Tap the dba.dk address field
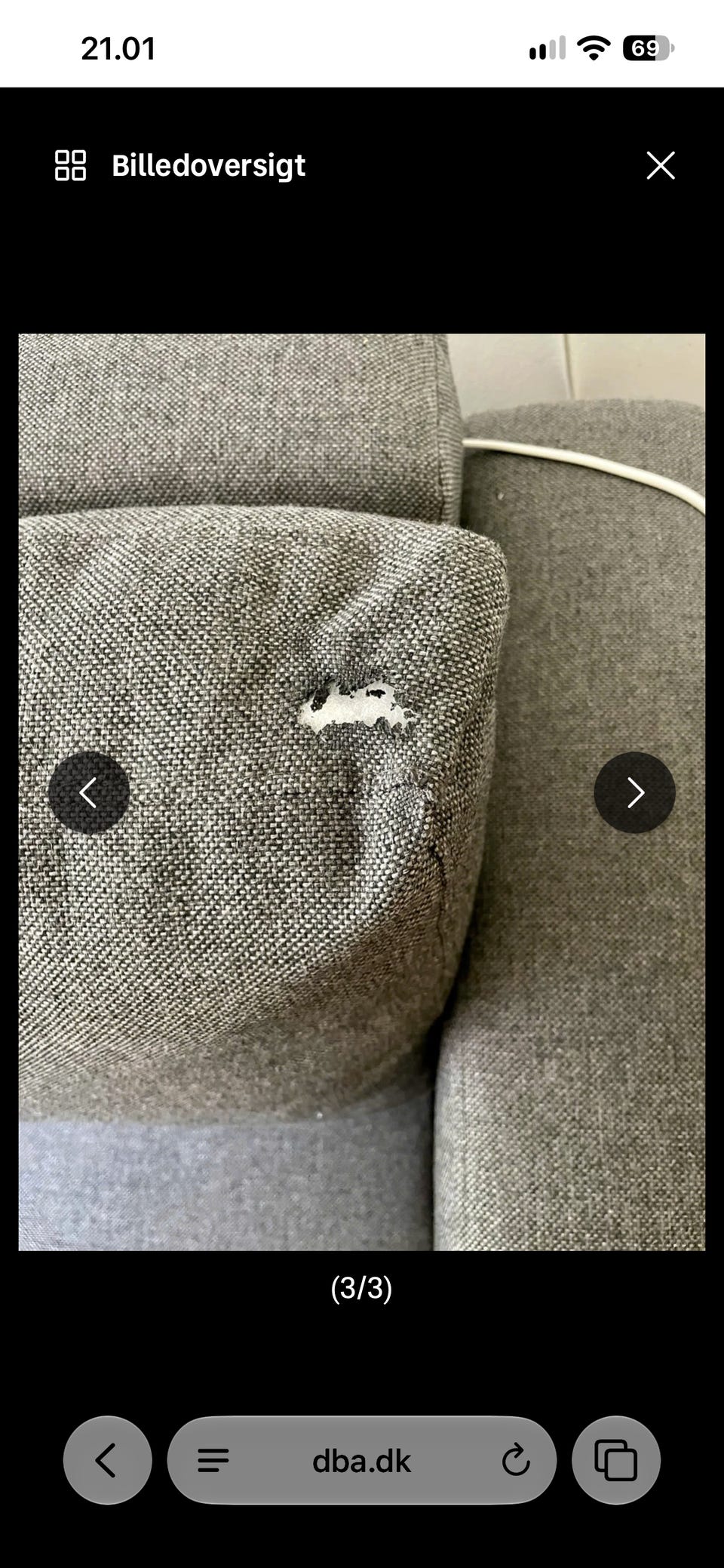Viewport: 724px width, 1568px height. tap(362, 1460)
